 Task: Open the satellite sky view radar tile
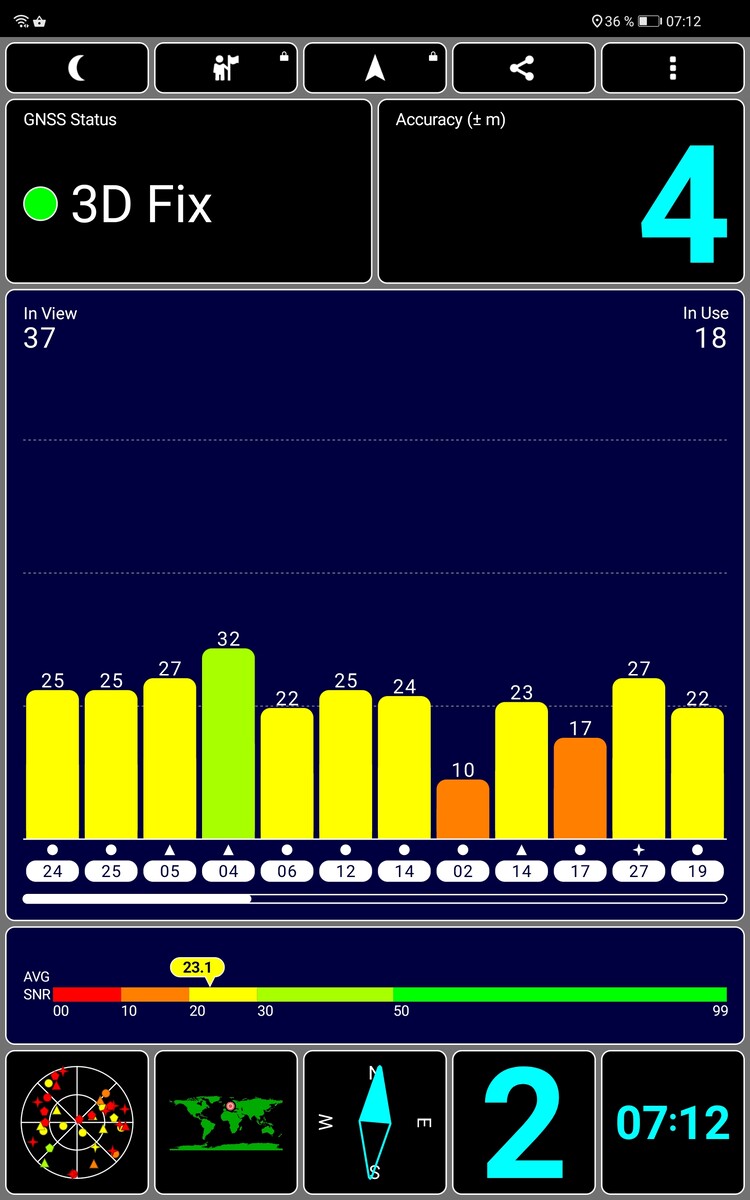click(x=77, y=1121)
